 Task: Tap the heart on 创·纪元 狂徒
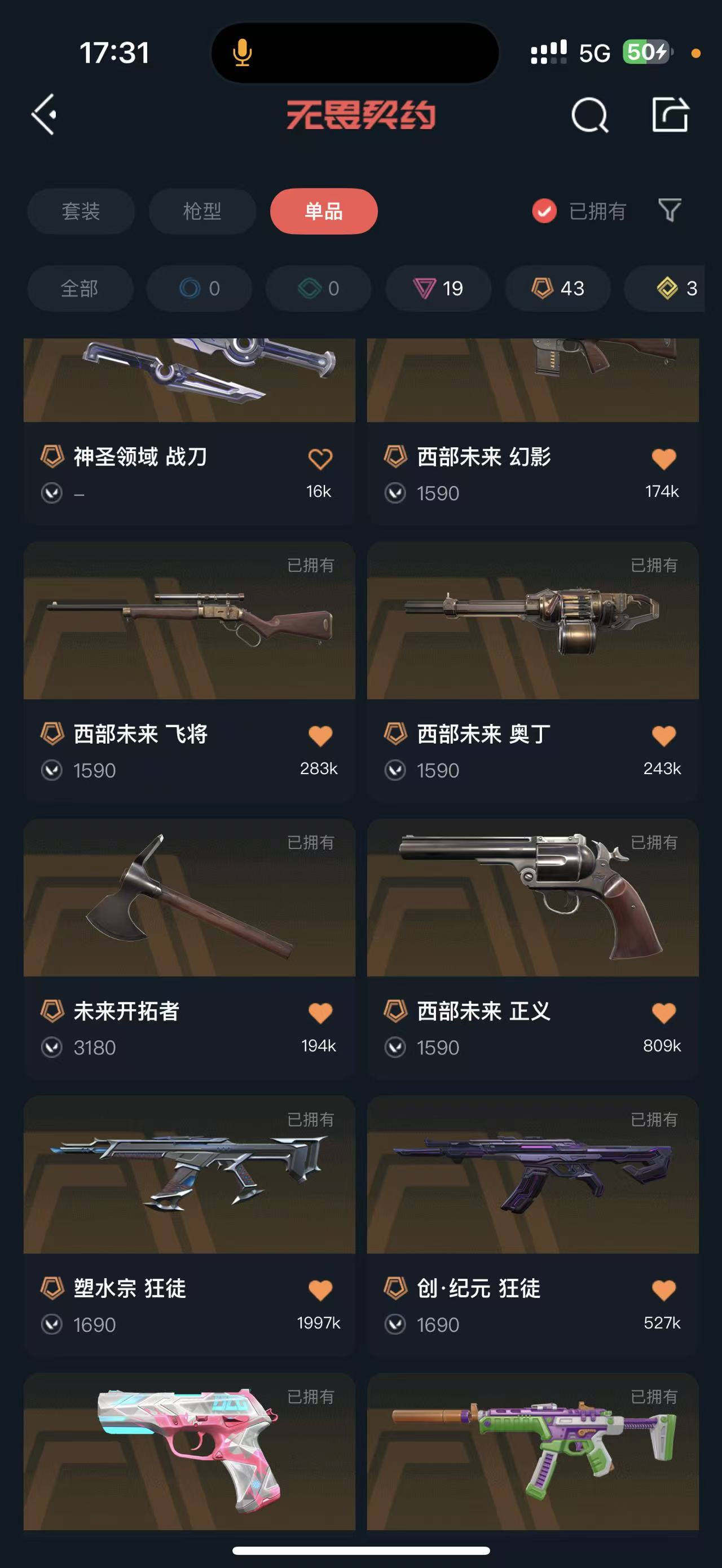(x=663, y=1290)
